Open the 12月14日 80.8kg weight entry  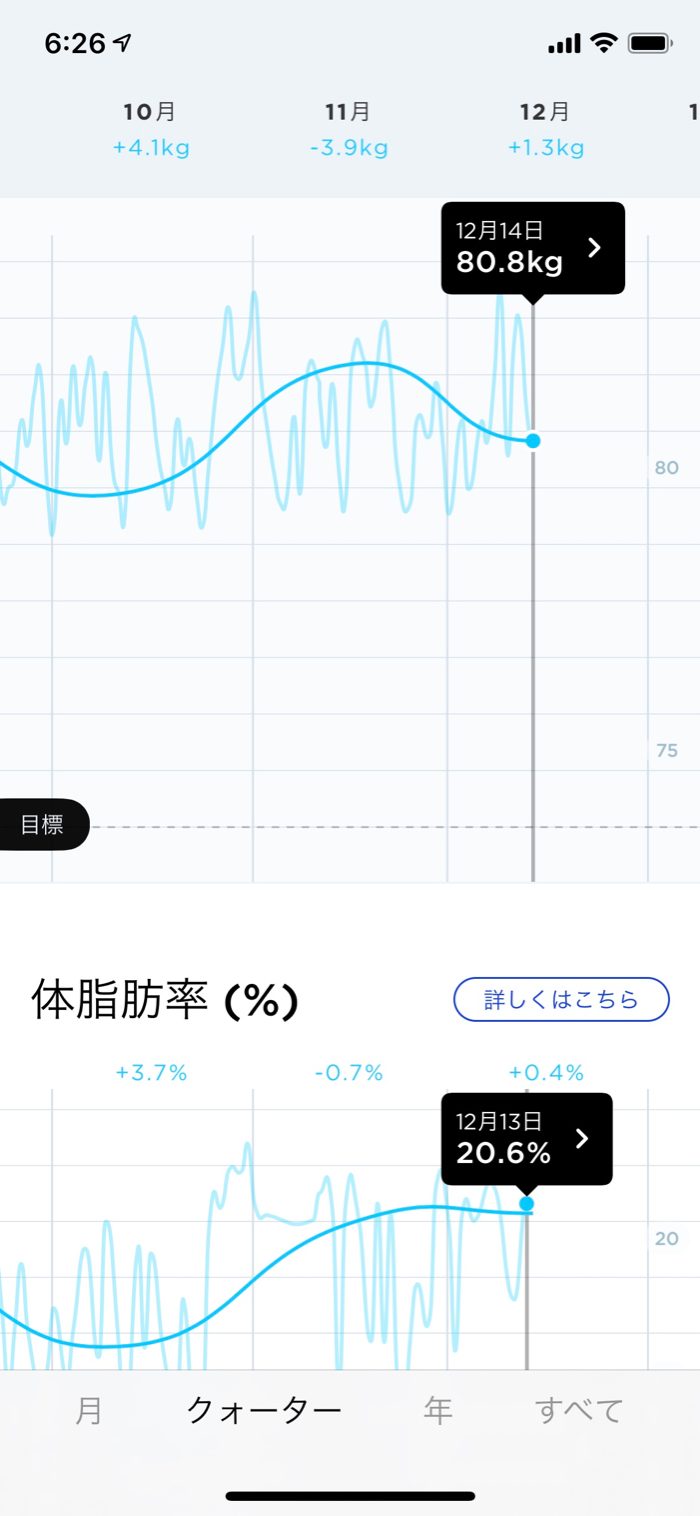[532, 248]
